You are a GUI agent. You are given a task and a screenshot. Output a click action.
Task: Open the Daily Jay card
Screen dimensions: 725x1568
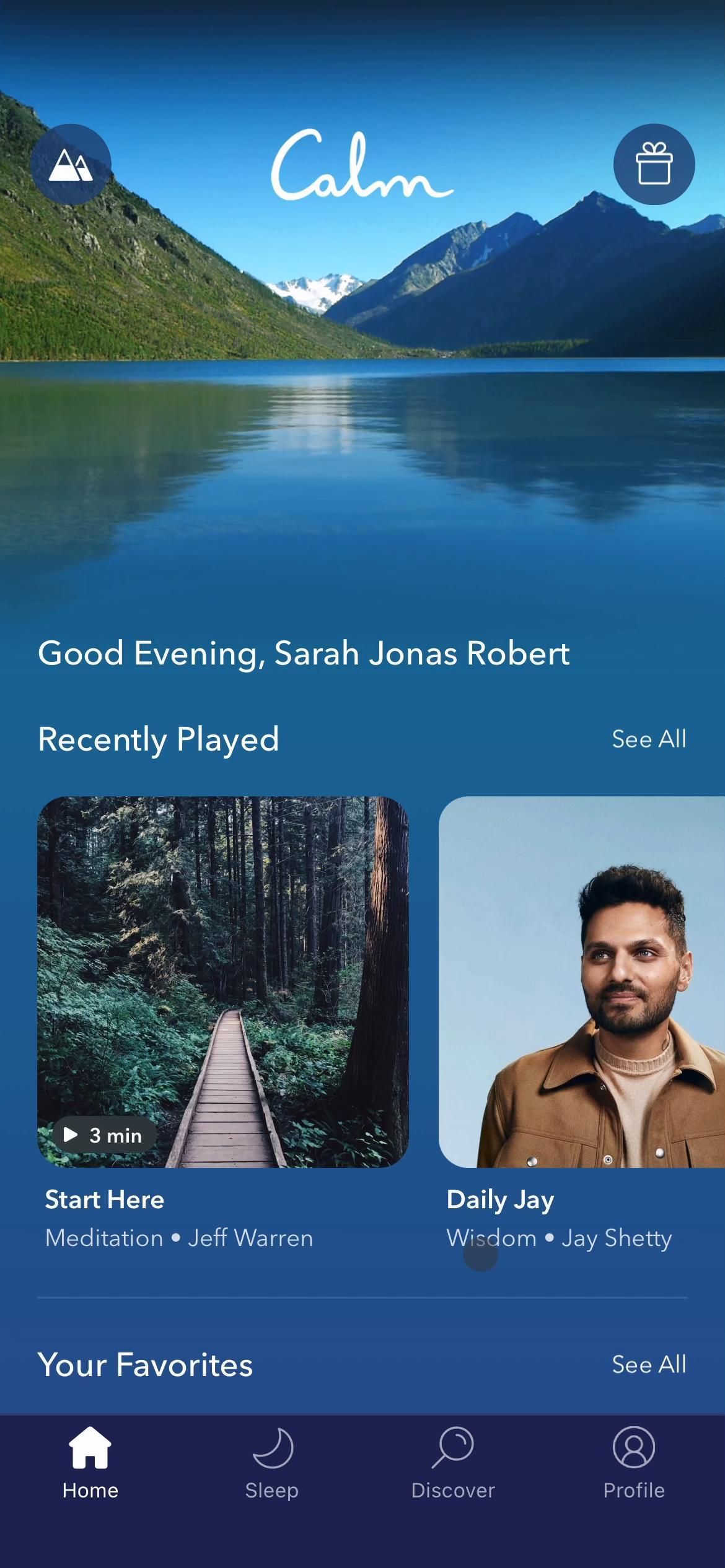[581, 982]
